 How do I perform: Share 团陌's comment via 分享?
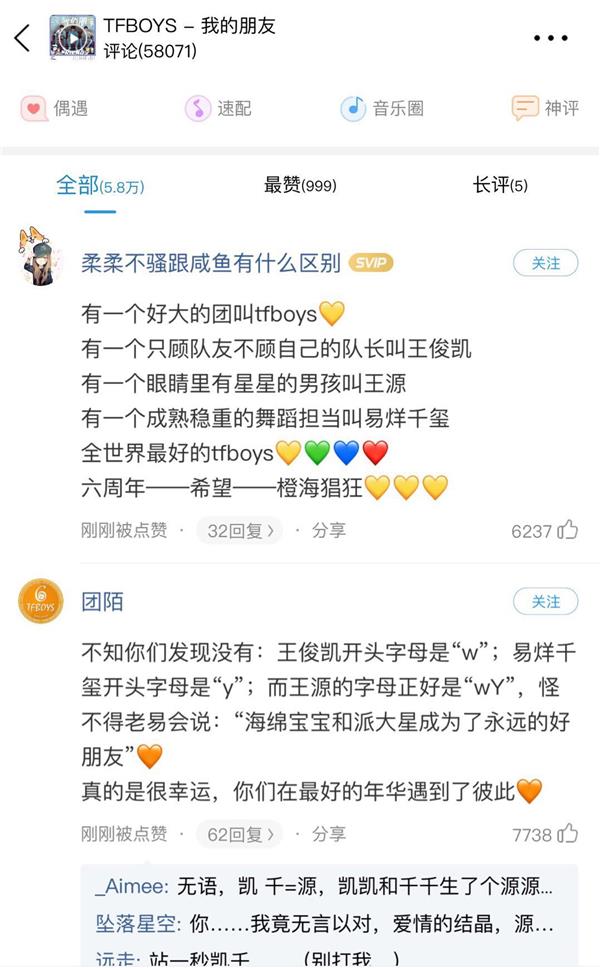pyautogui.click(x=329, y=833)
